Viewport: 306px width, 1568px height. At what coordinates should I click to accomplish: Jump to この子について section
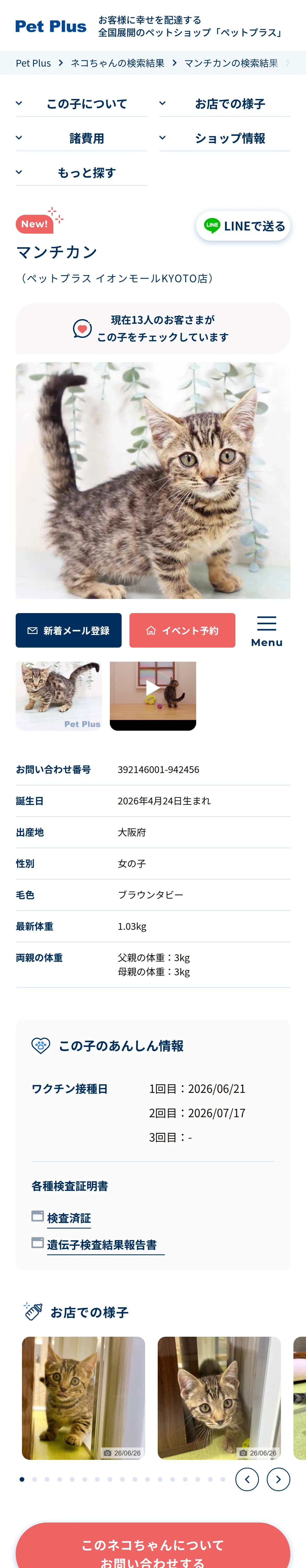pyautogui.click(x=81, y=104)
